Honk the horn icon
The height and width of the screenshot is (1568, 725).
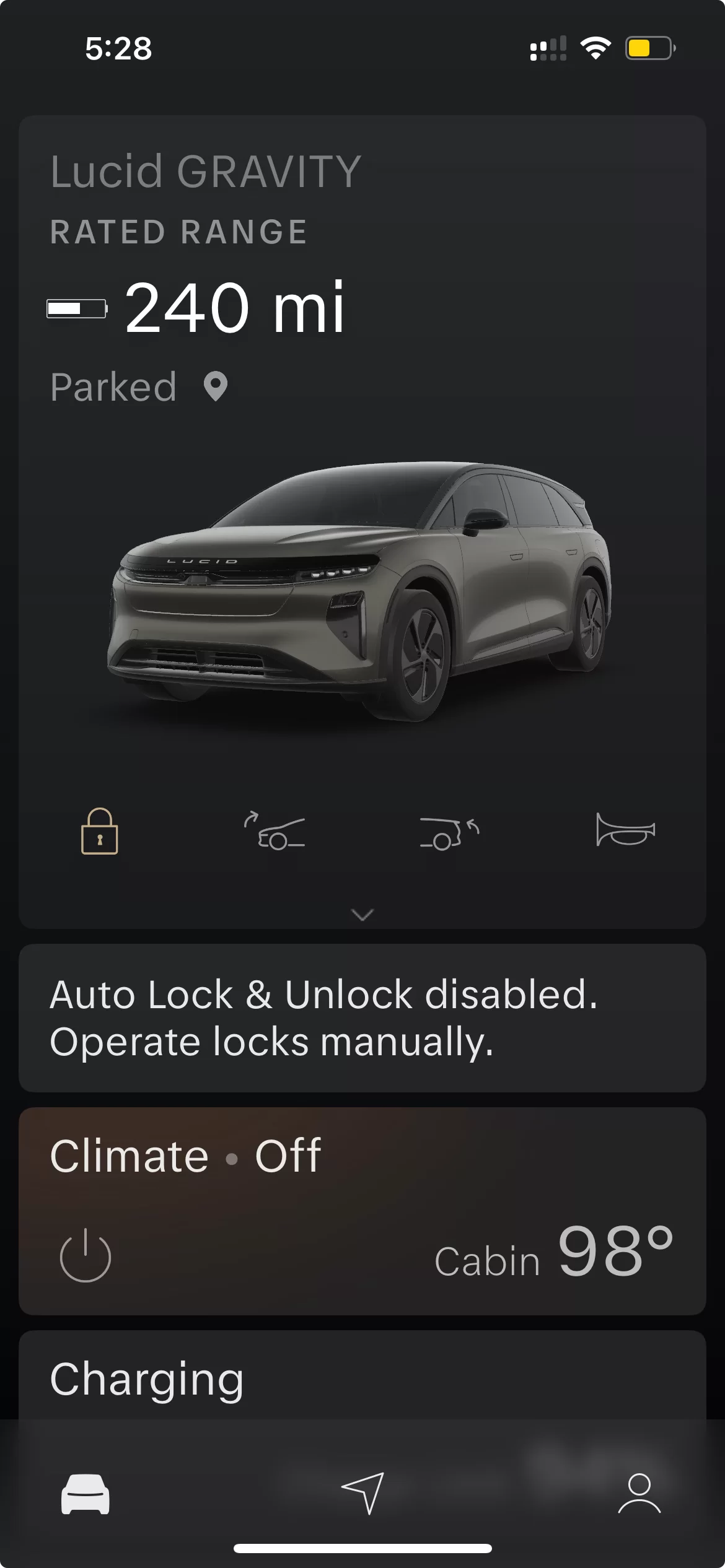point(625,830)
